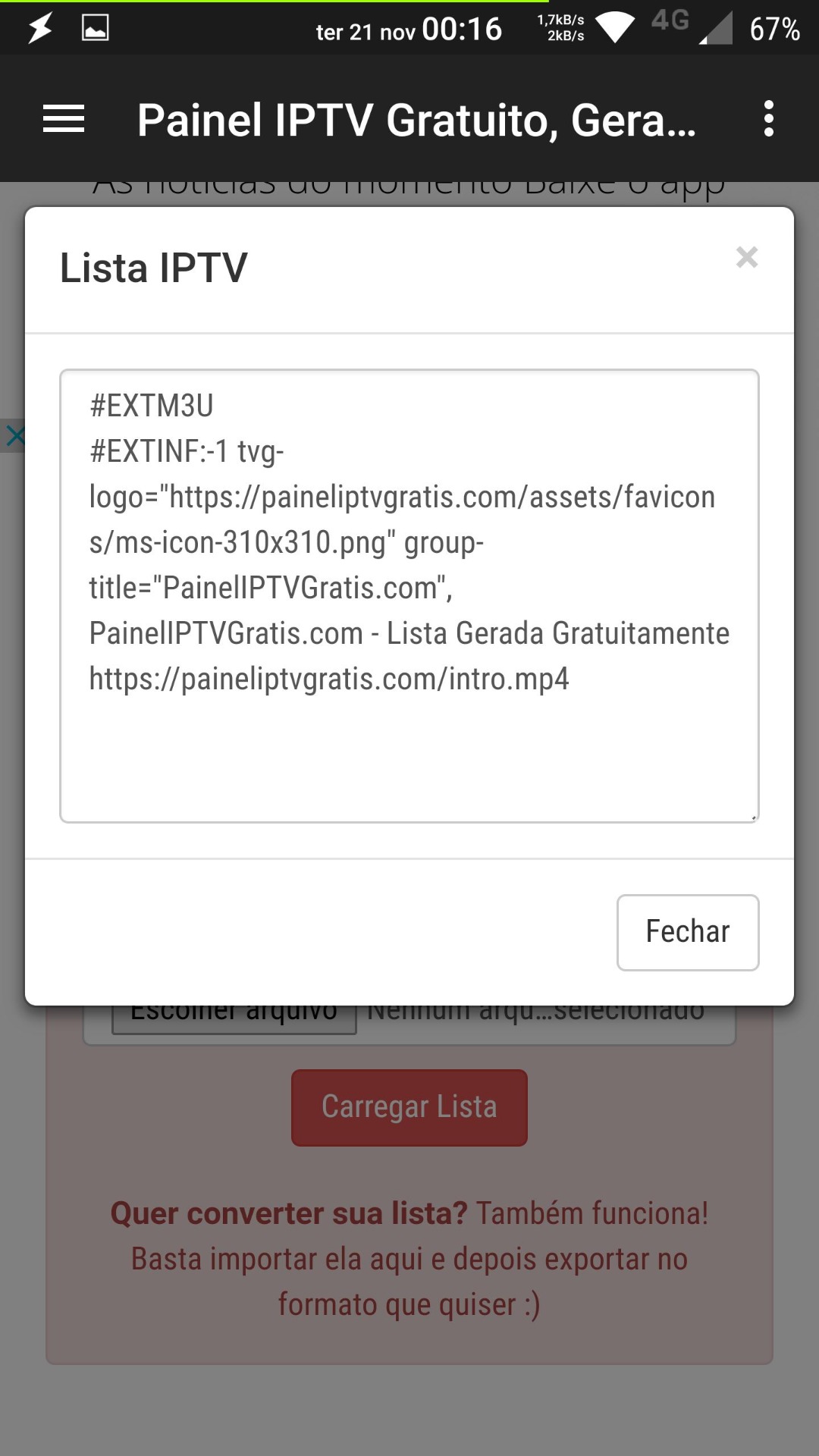Open the hamburger drawer menu

[64, 119]
